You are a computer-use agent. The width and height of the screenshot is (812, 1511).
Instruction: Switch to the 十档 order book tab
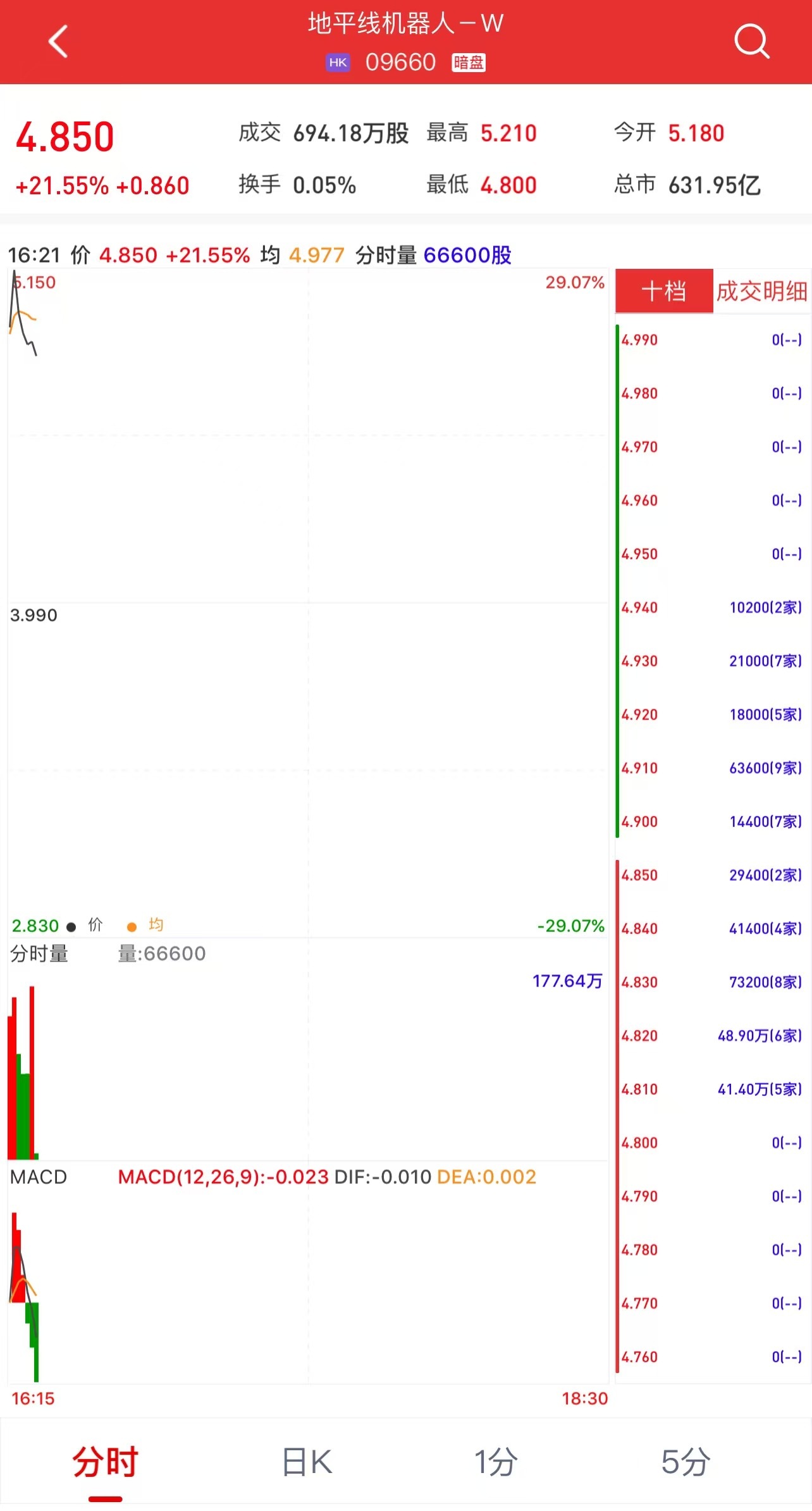click(x=663, y=291)
